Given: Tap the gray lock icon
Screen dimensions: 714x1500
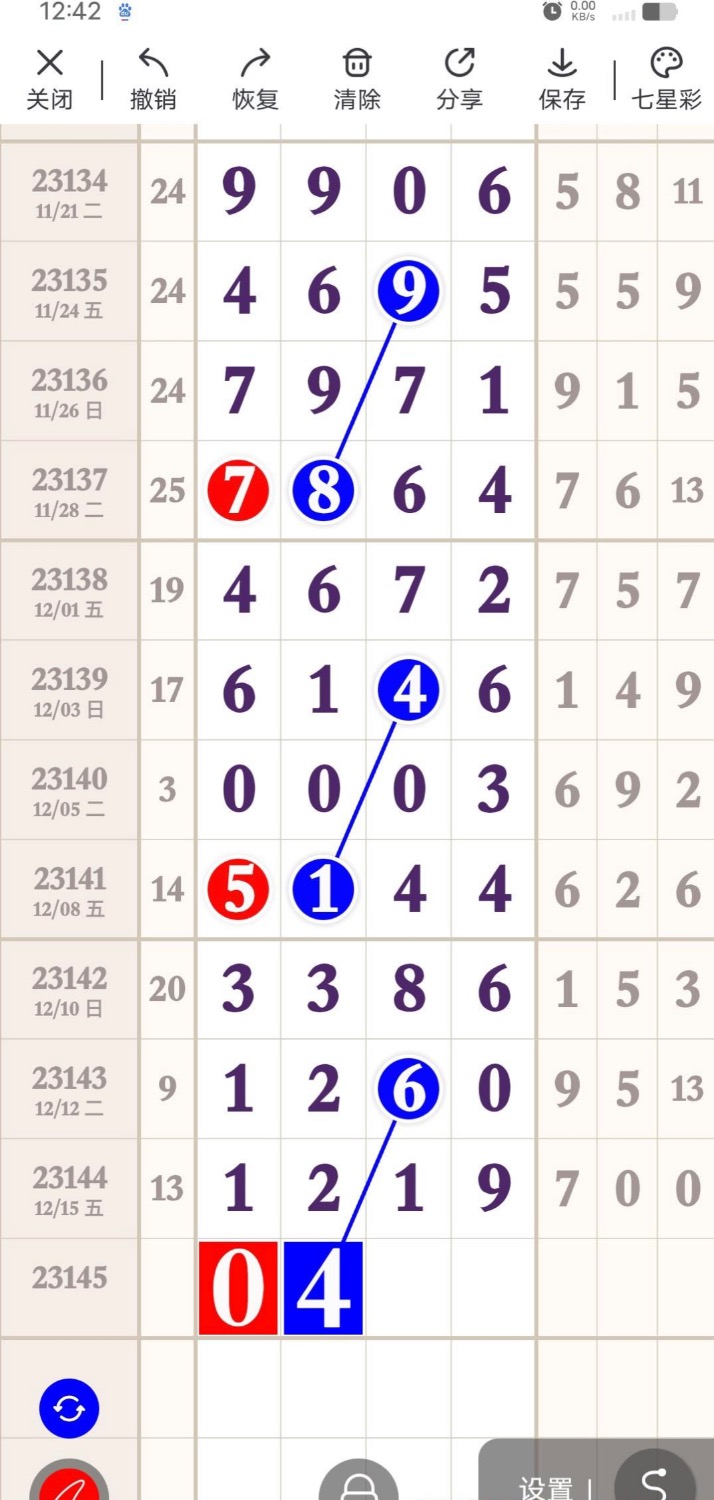Looking at the screenshot, I should 357,1485.
